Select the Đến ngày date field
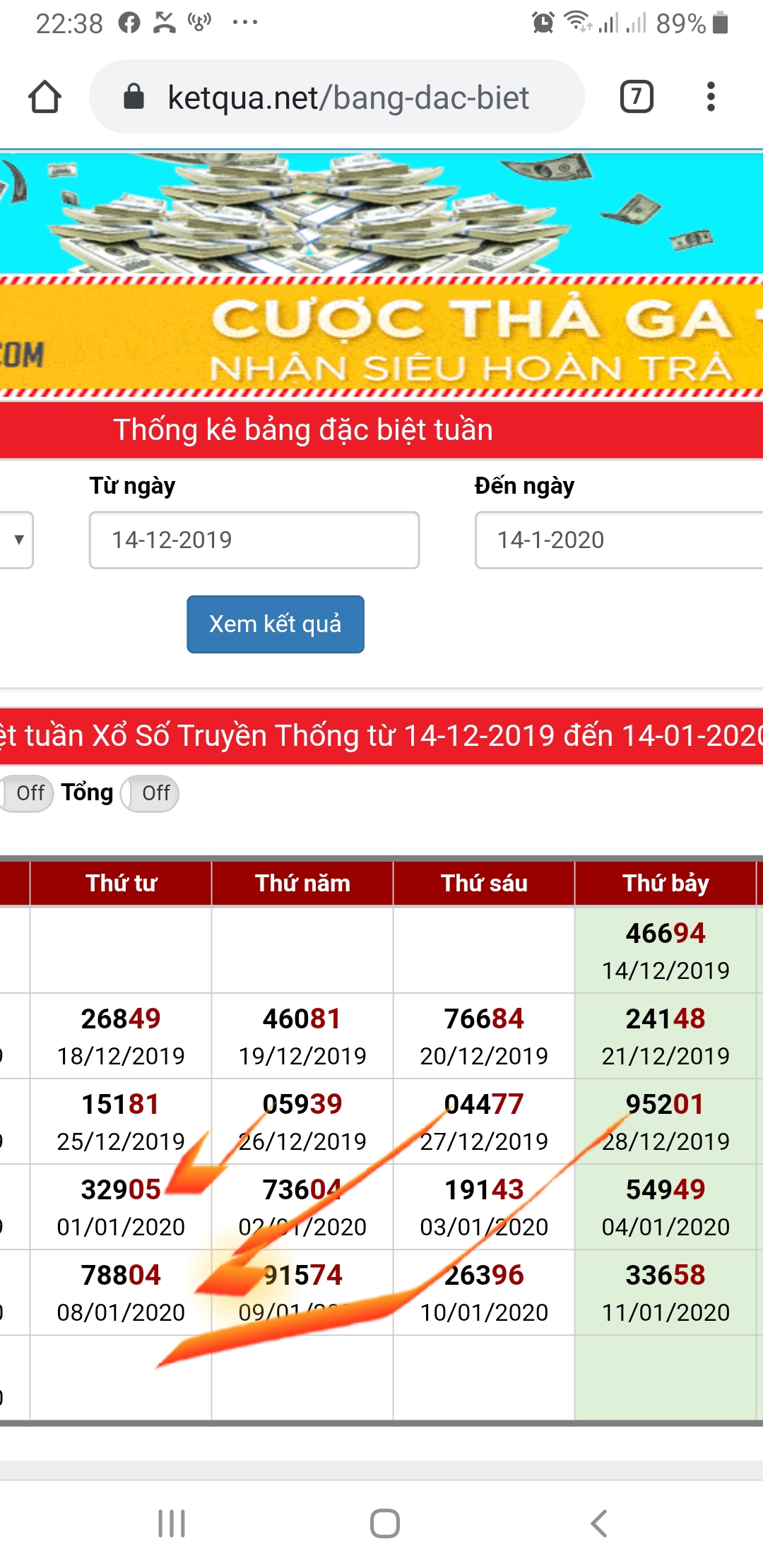This screenshot has height=1568, width=763. tap(619, 540)
